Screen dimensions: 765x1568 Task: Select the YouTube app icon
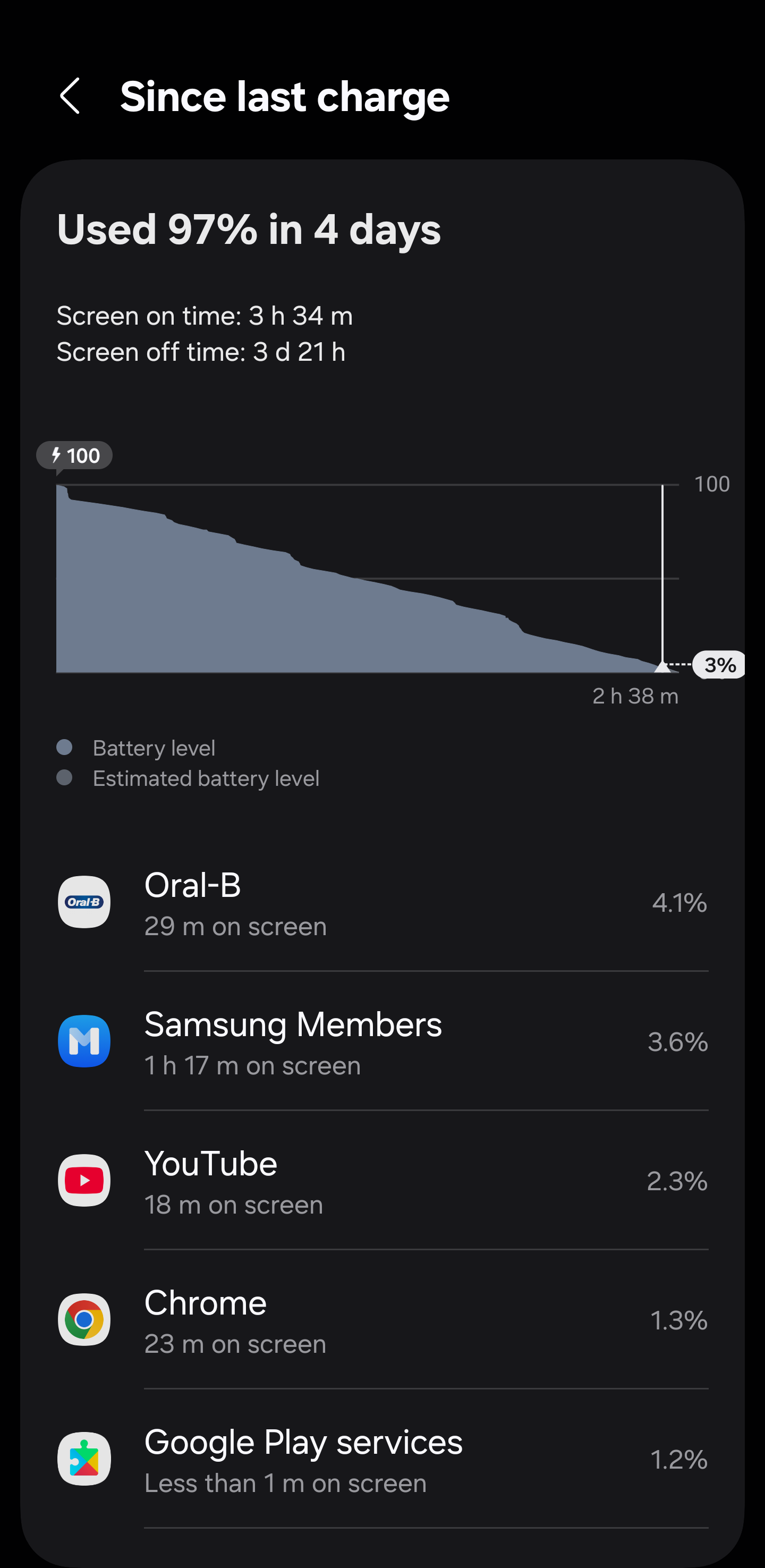83,1181
